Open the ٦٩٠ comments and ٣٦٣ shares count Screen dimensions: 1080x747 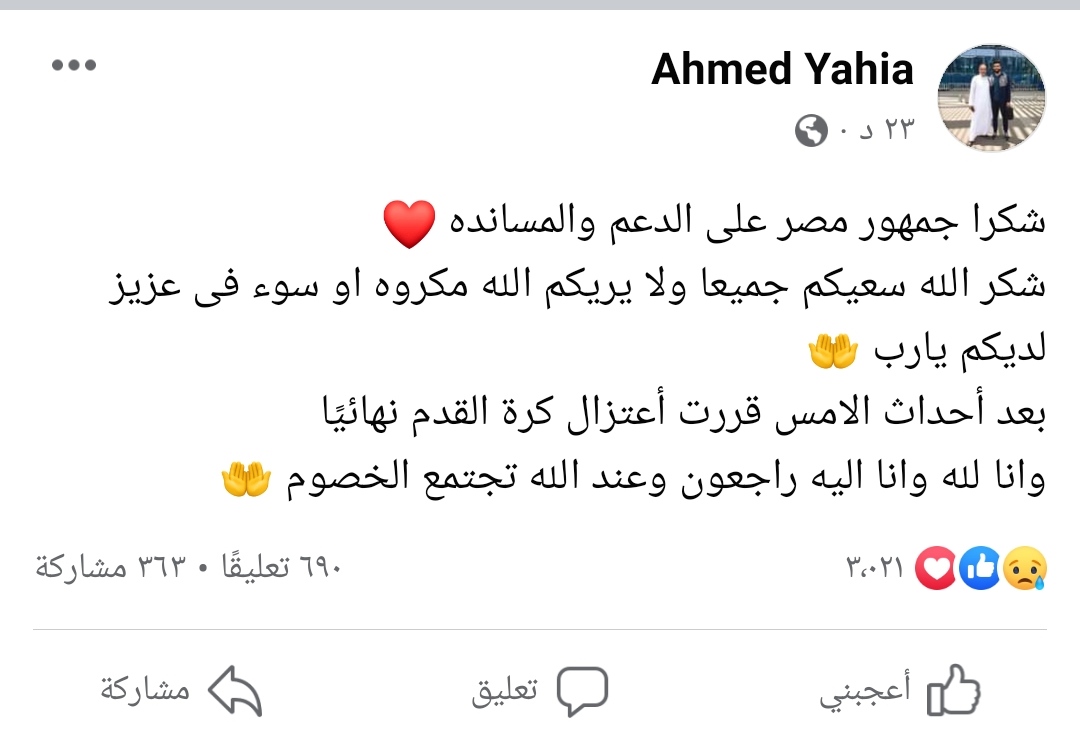pyautogui.click(x=188, y=569)
